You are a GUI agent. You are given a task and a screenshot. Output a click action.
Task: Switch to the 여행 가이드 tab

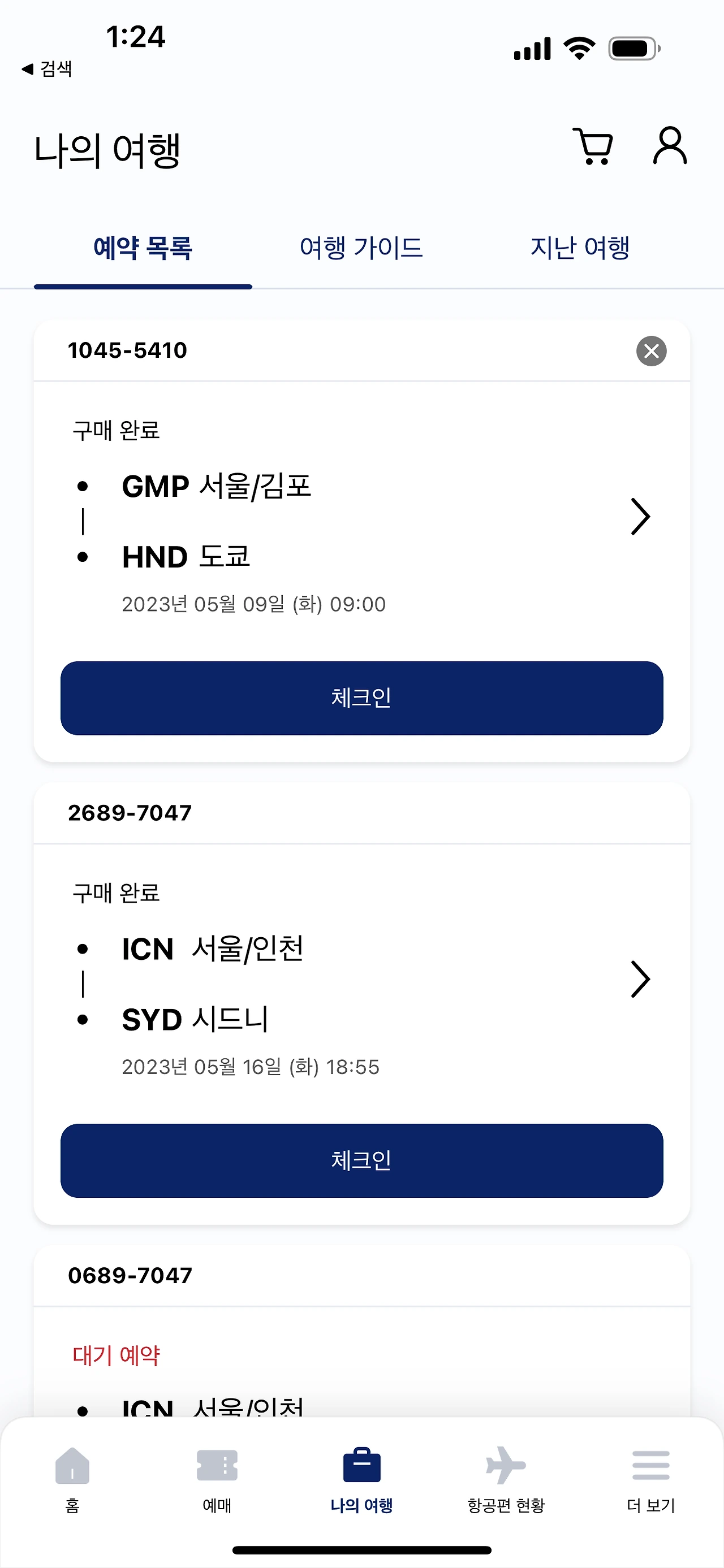coord(361,248)
